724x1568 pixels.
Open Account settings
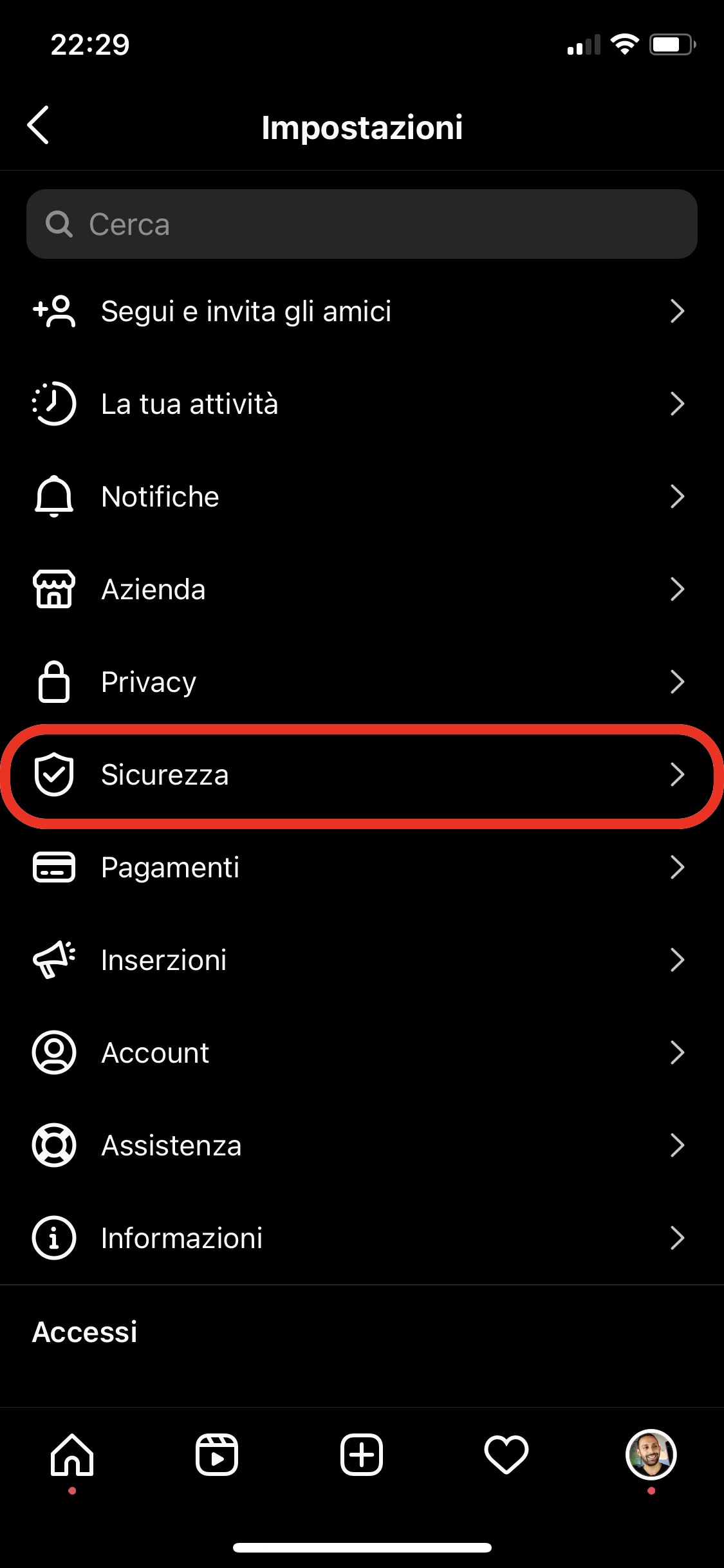(362, 1053)
